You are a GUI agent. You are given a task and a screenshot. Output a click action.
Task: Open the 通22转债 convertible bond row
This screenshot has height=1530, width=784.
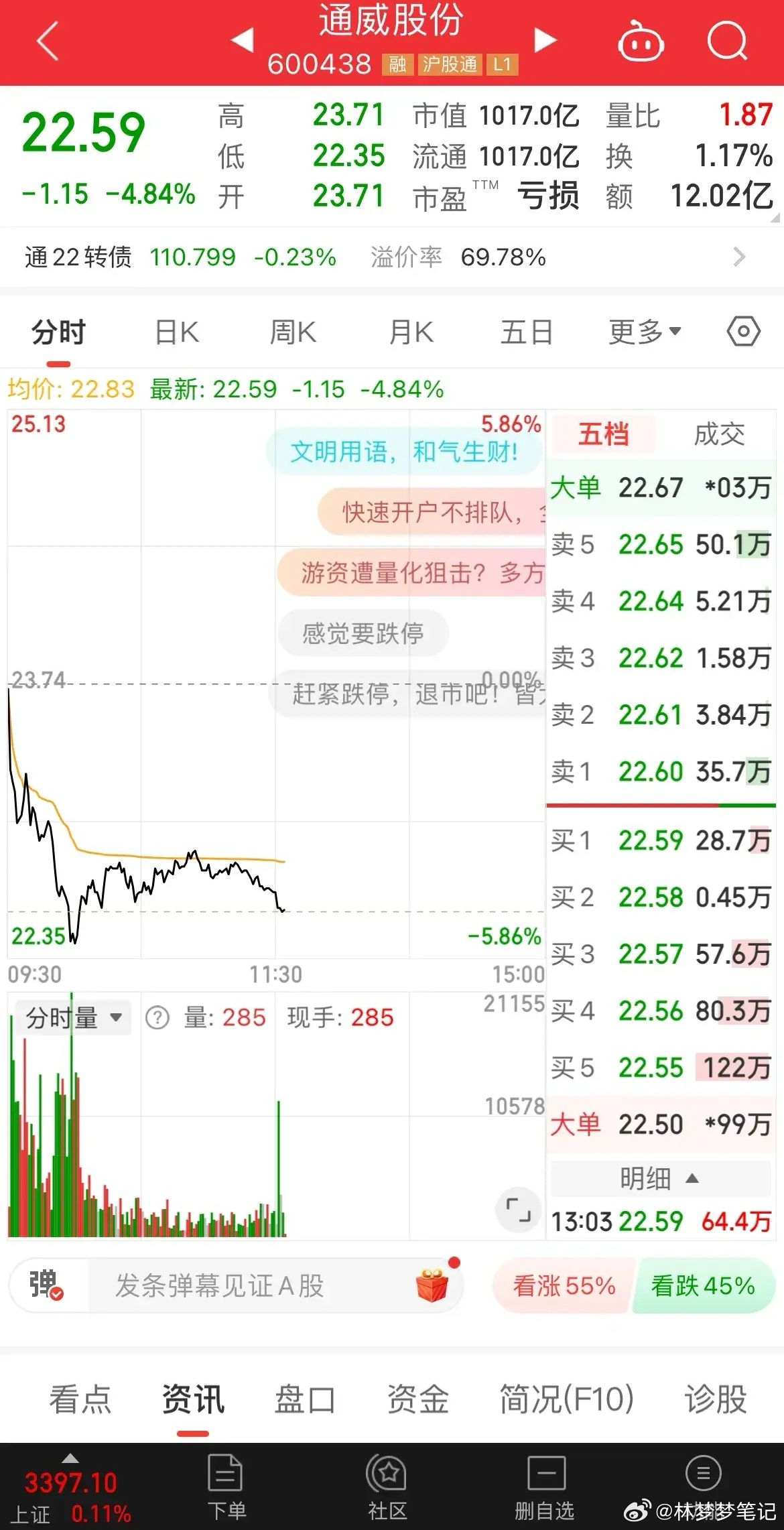(x=392, y=257)
